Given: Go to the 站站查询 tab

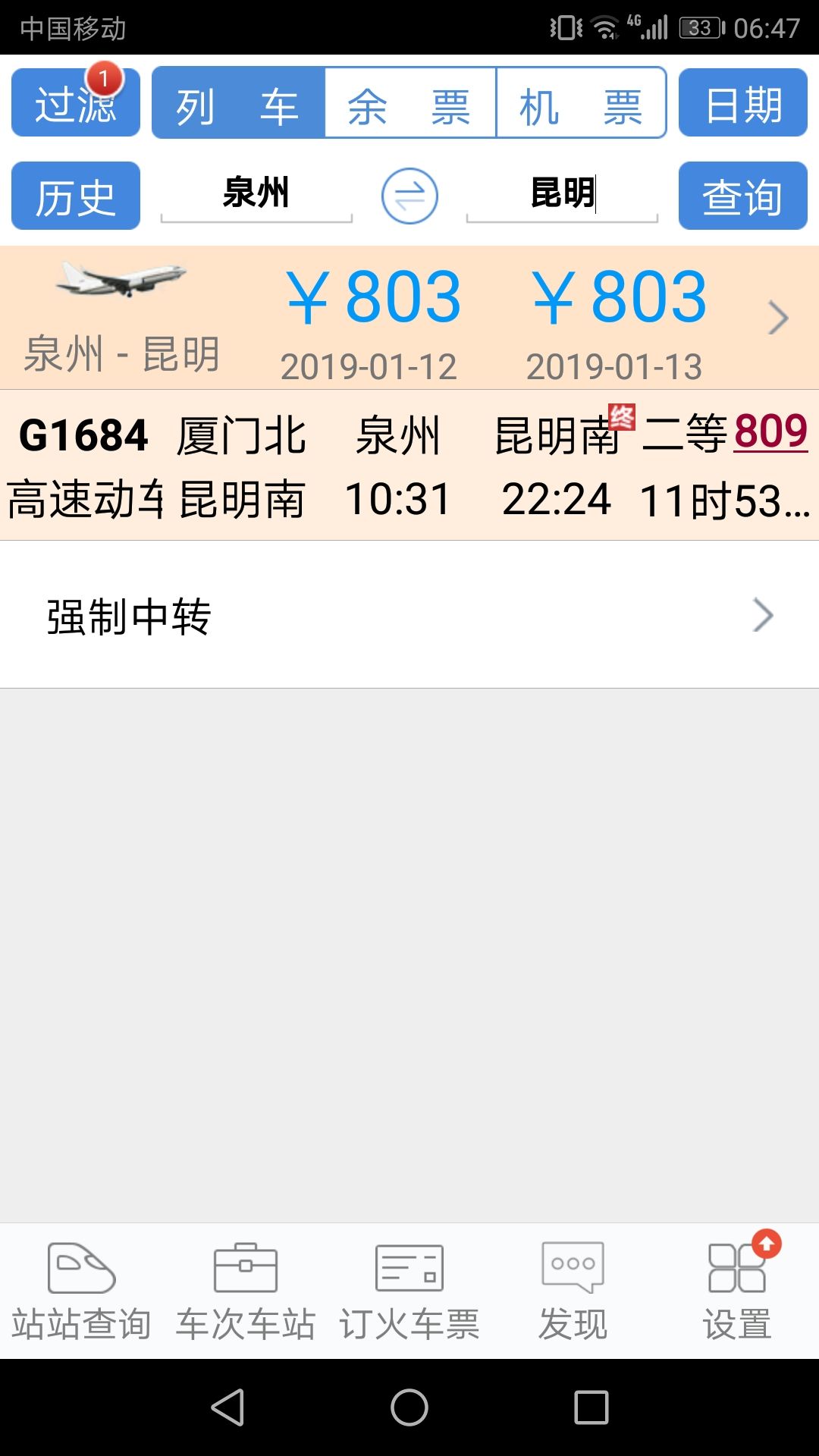Looking at the screenshot, I should [x=82, y=1291].
